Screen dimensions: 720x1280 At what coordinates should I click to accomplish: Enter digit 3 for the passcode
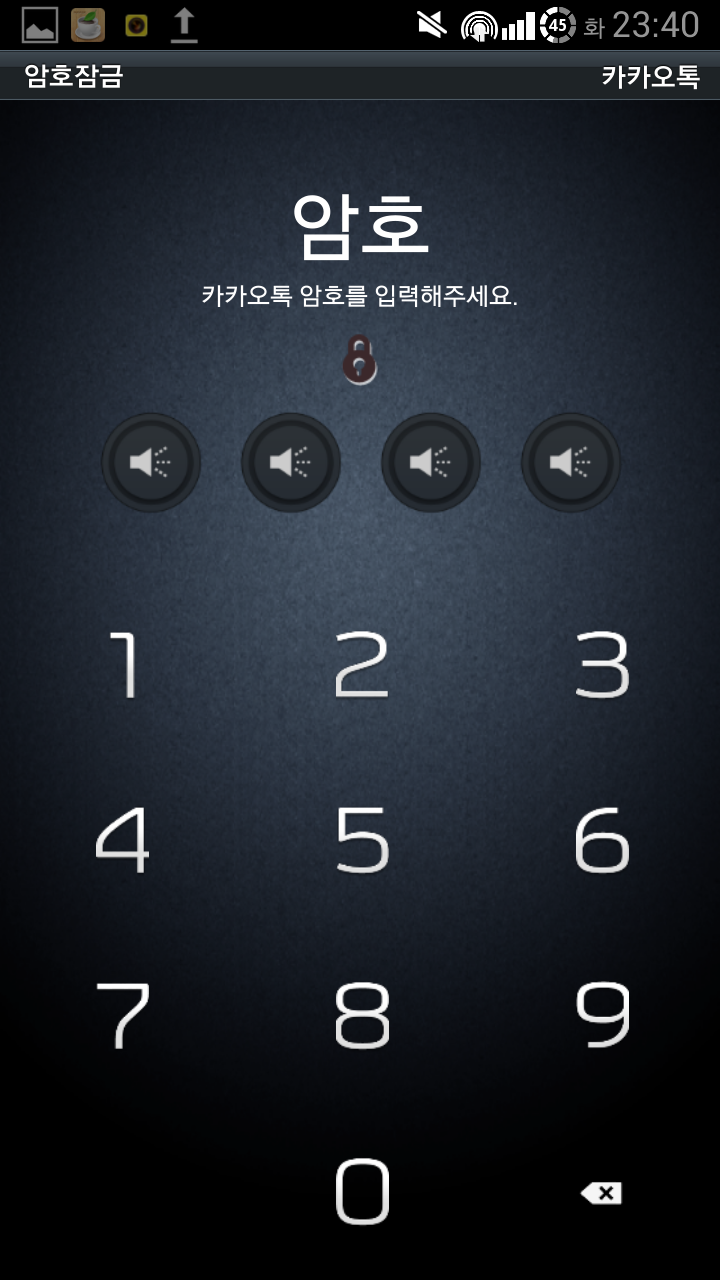click(x=601, y=664)
